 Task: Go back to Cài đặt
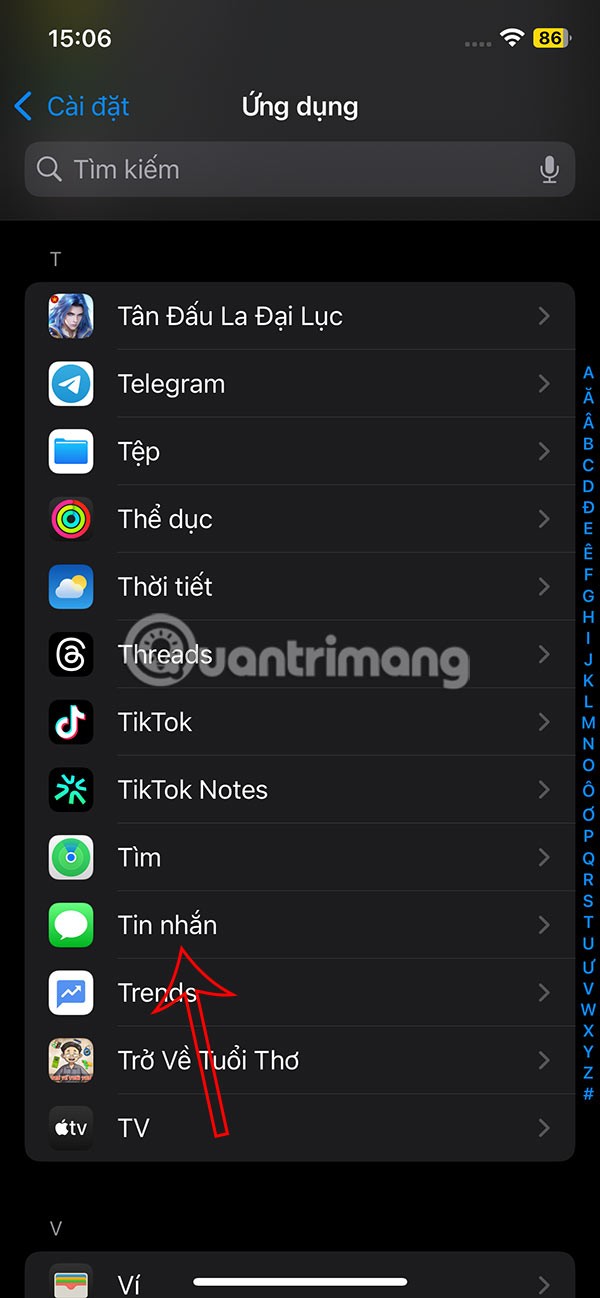[72, 106]
